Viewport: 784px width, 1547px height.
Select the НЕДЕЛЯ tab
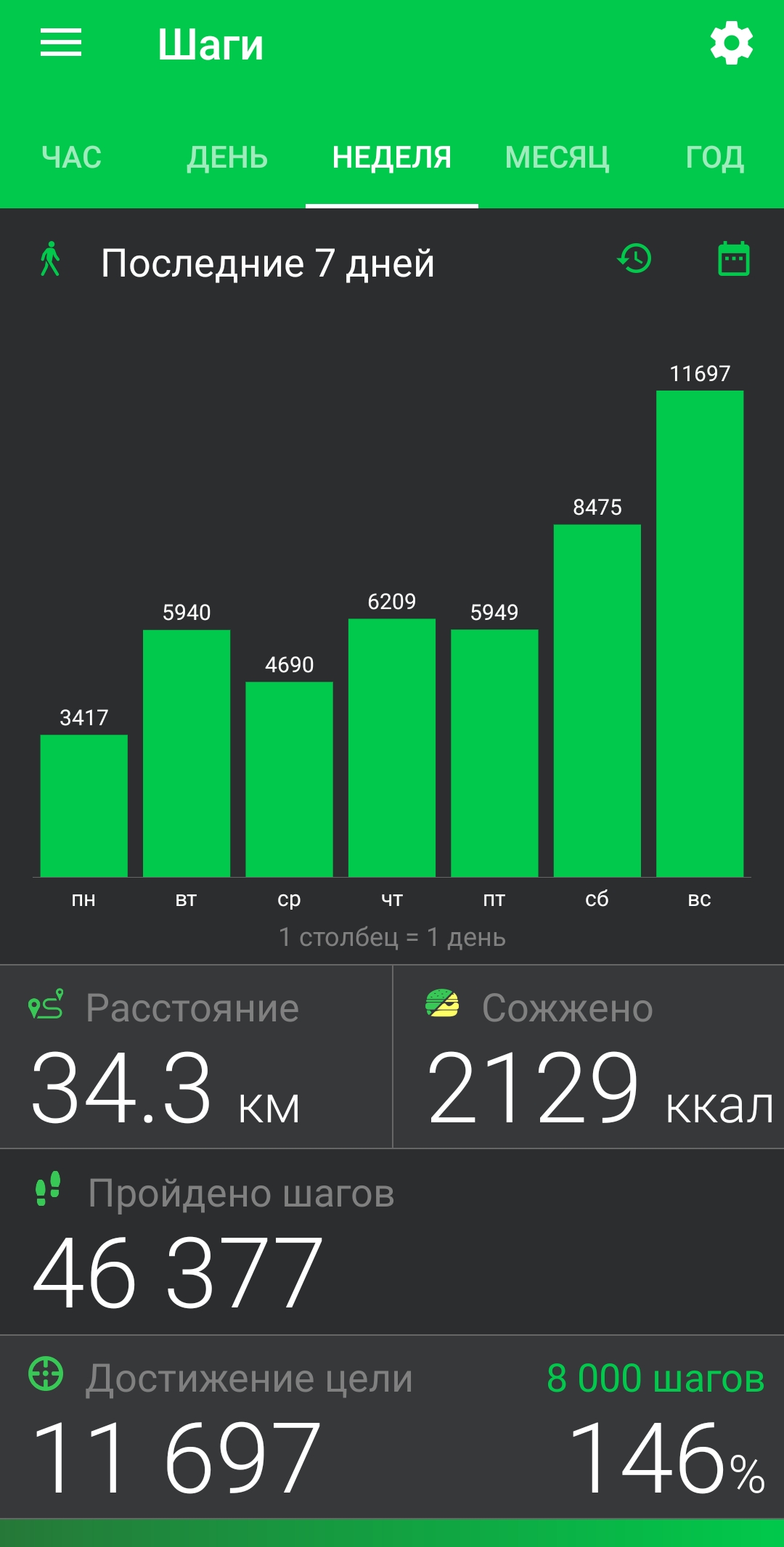392,158
